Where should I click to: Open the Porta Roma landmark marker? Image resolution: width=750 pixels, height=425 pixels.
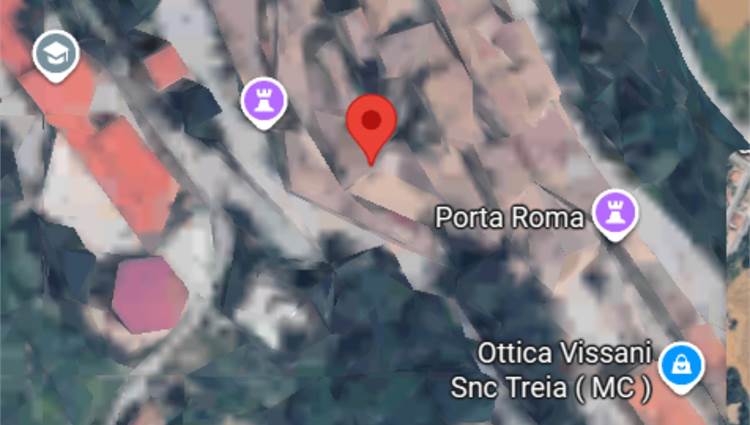(615, 212)
